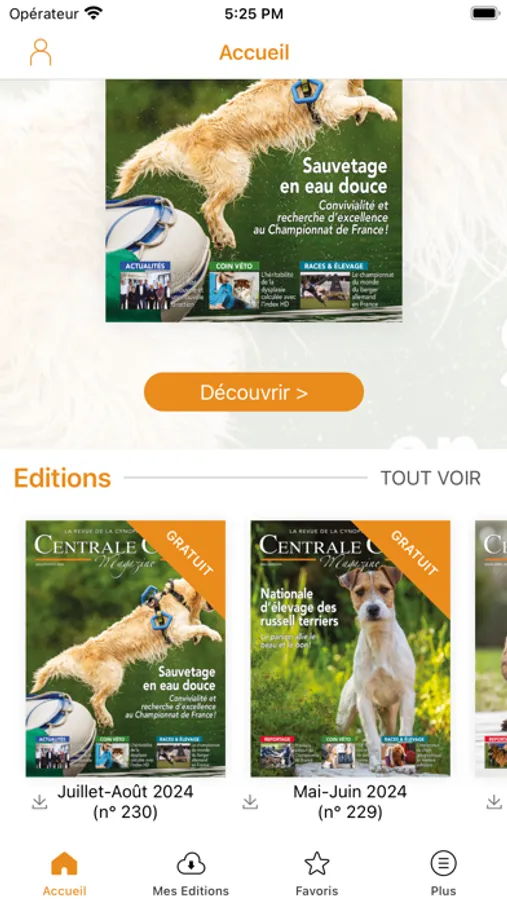Open the user profile icon
This screenshot has height=900, width=507.
pos(41,52)
